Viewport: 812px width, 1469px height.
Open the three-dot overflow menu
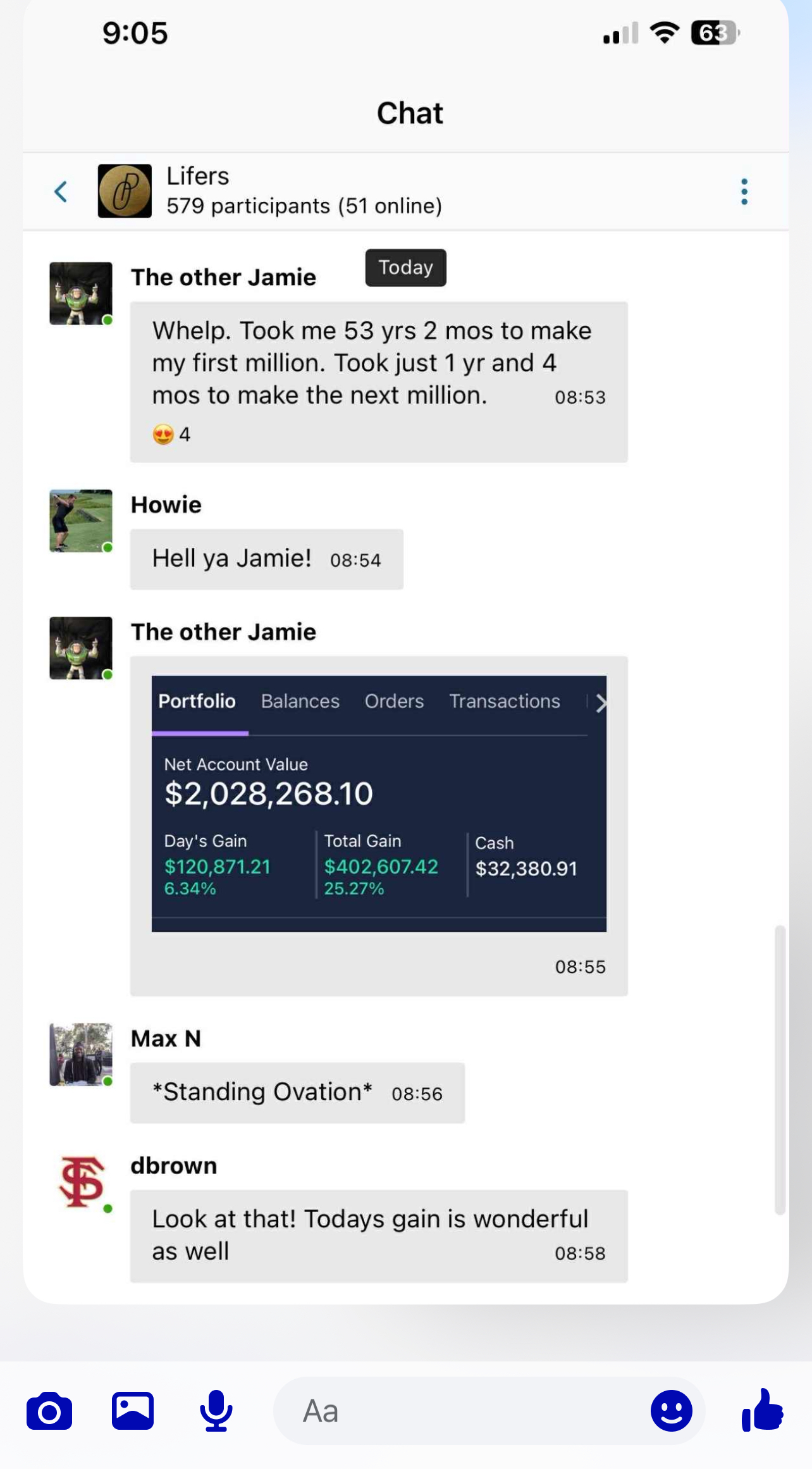(744, 192)
